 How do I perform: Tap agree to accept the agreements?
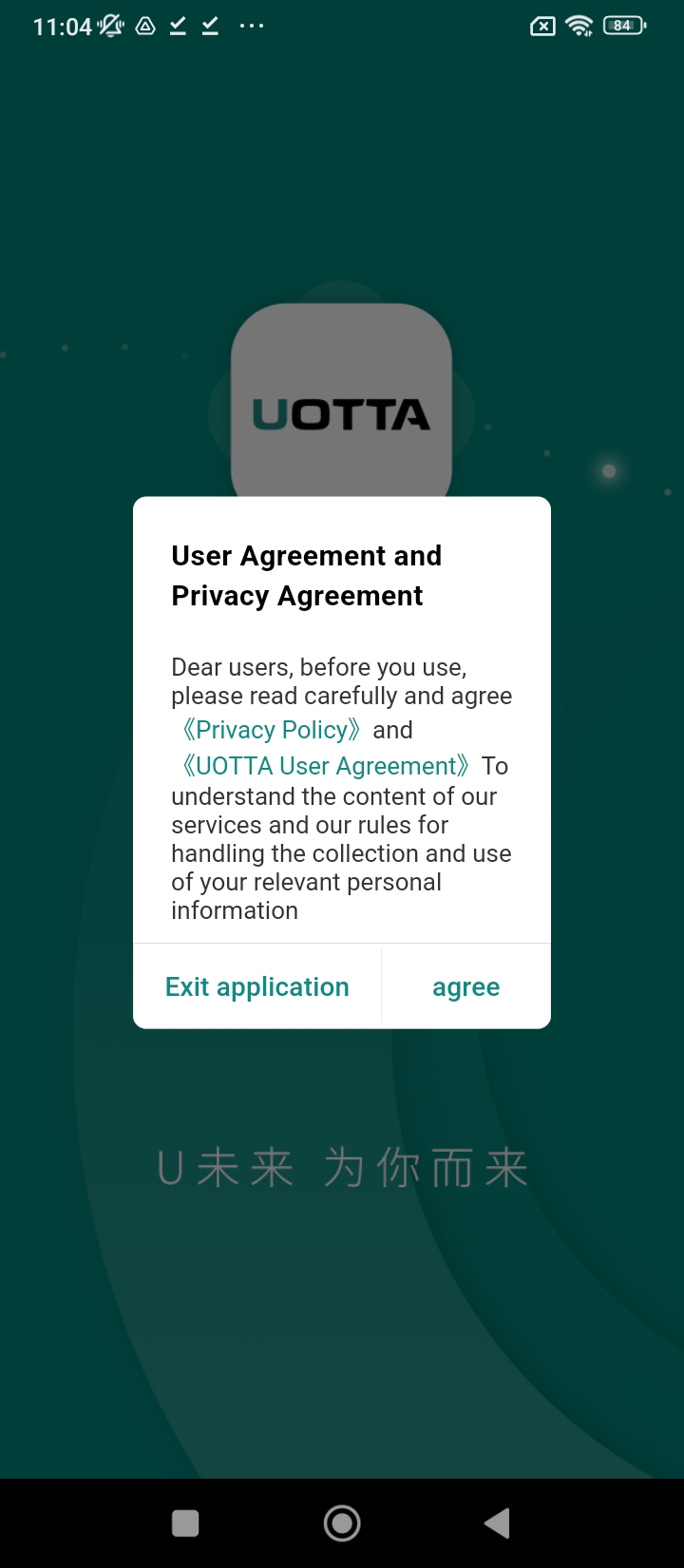[x=465, y=986]
